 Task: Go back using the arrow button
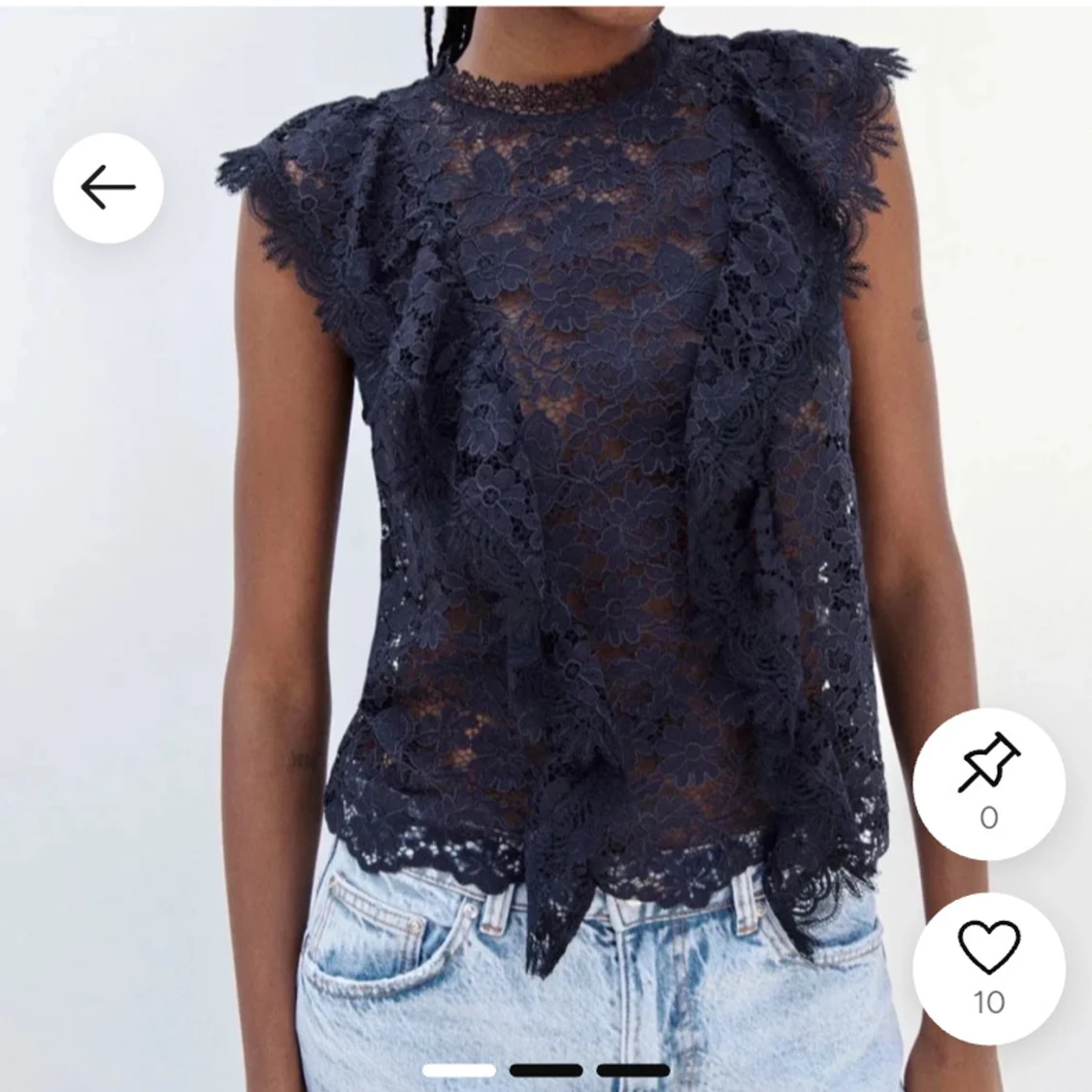108,187
